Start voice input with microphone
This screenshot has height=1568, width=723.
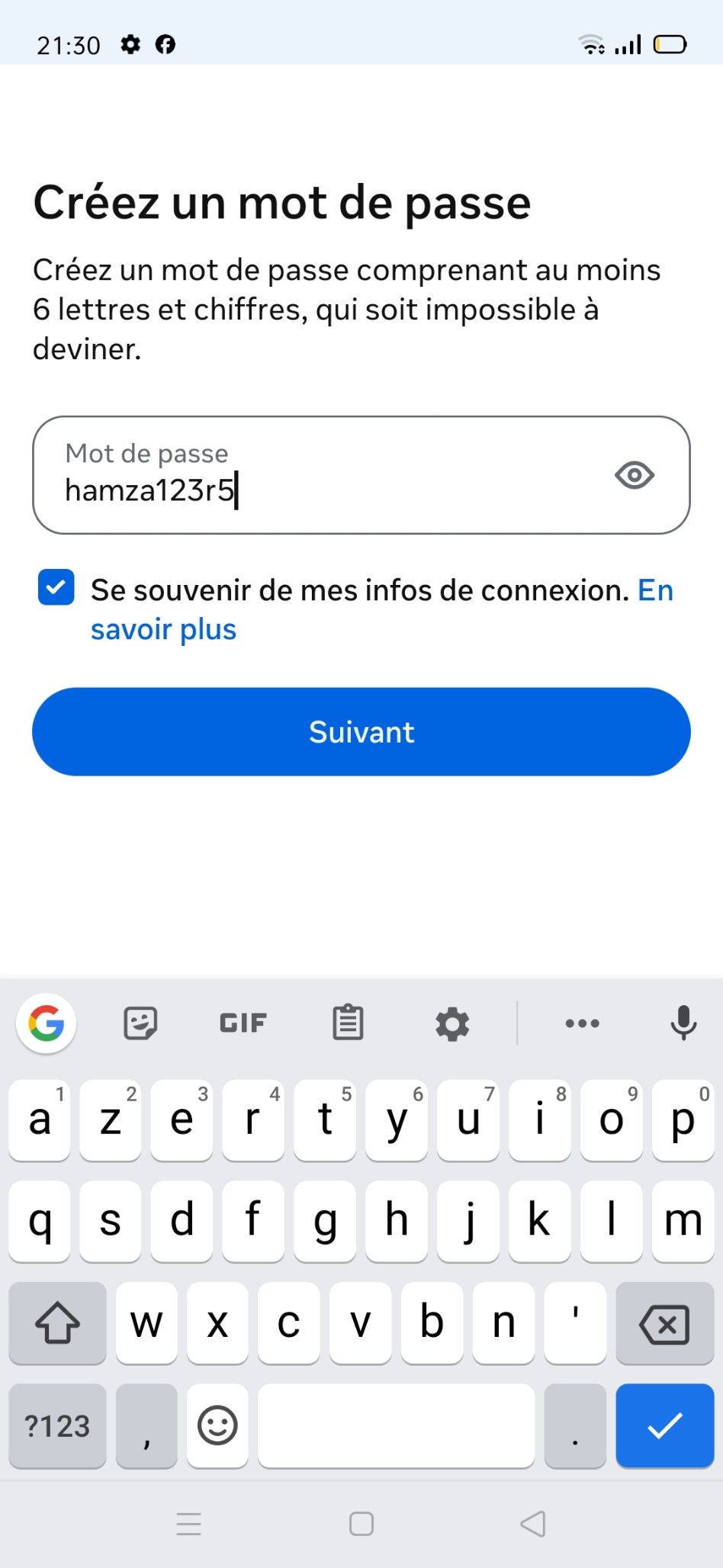pyautogui.click(x=683, y=1023)
